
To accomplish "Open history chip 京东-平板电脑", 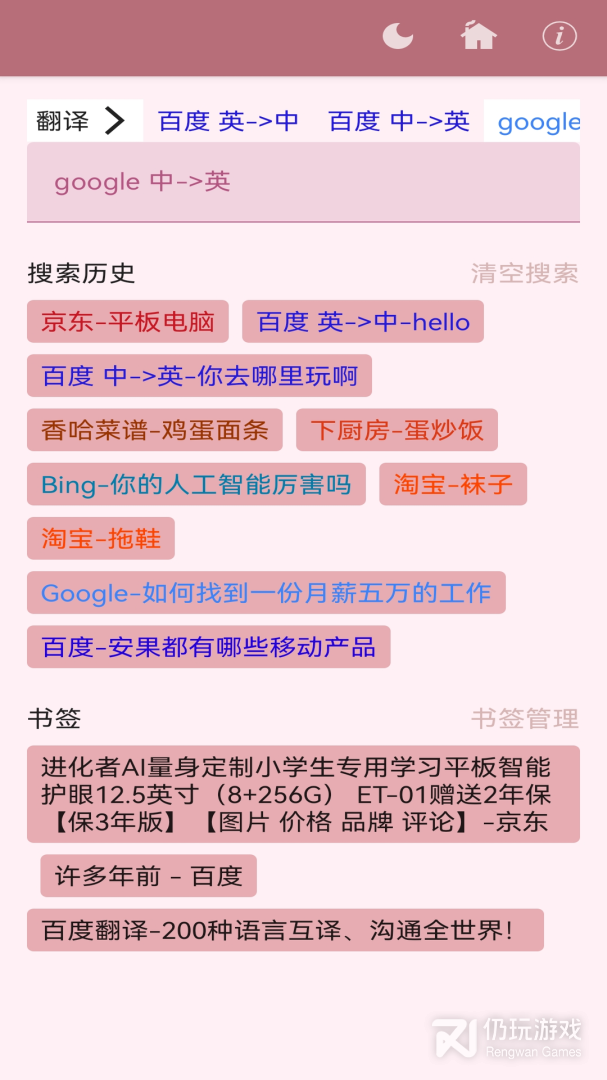I will coord(128,322).
